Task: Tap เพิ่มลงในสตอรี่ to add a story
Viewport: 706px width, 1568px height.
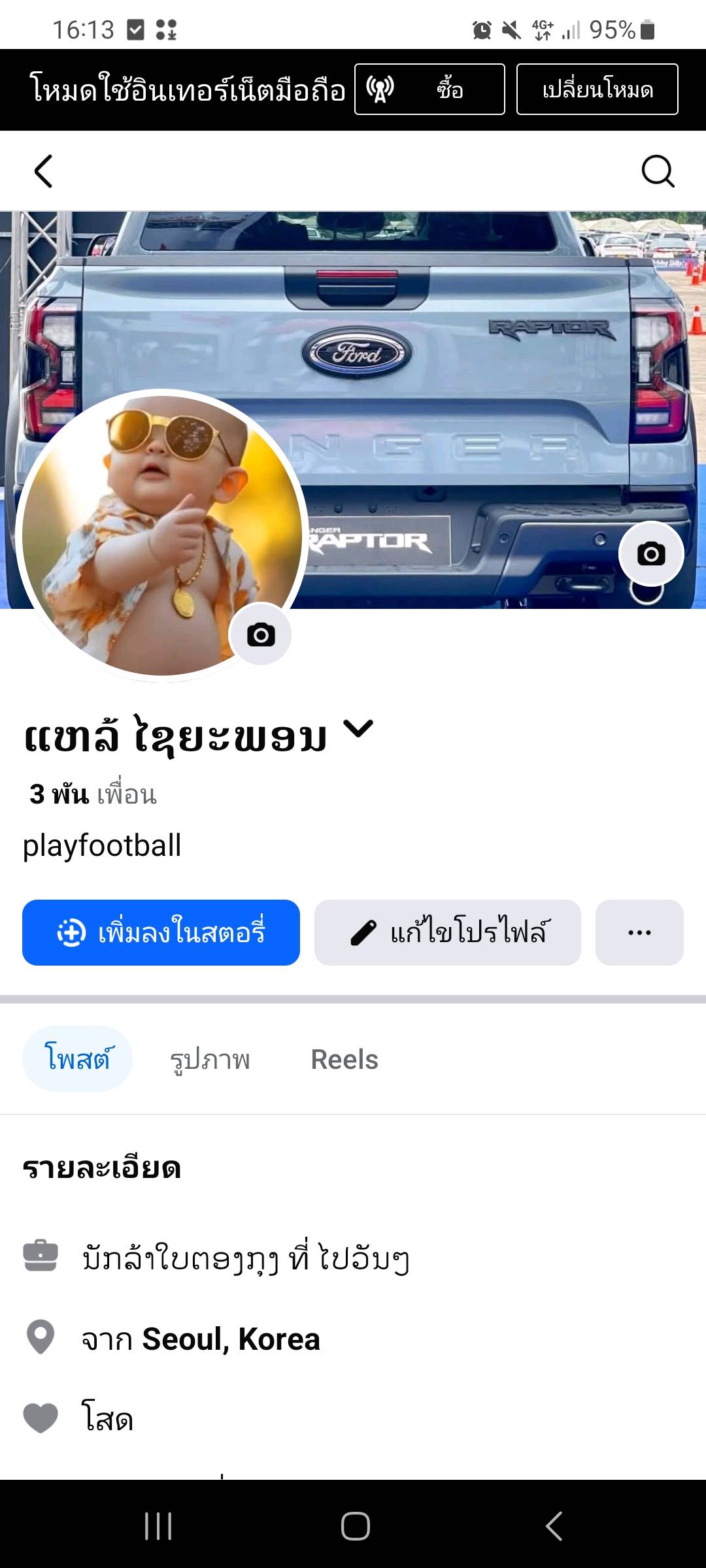Action: [x=161, y=932]
